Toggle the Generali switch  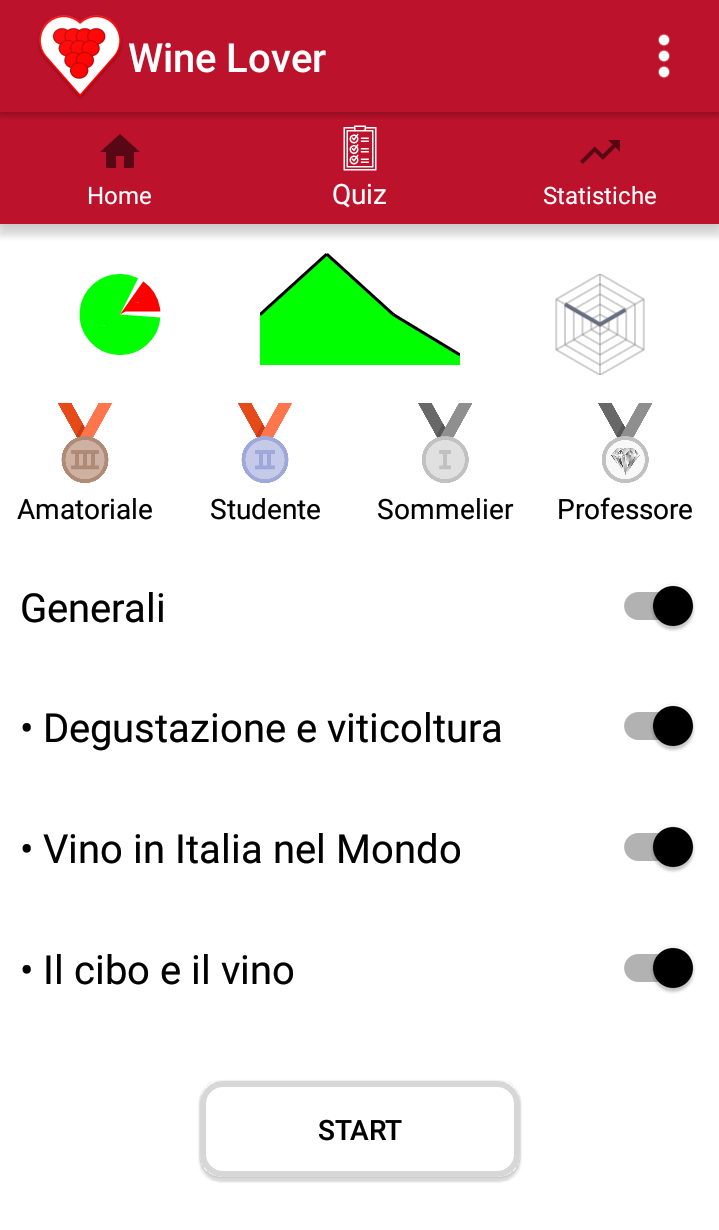pyautogui.click(x=658, y=607)
